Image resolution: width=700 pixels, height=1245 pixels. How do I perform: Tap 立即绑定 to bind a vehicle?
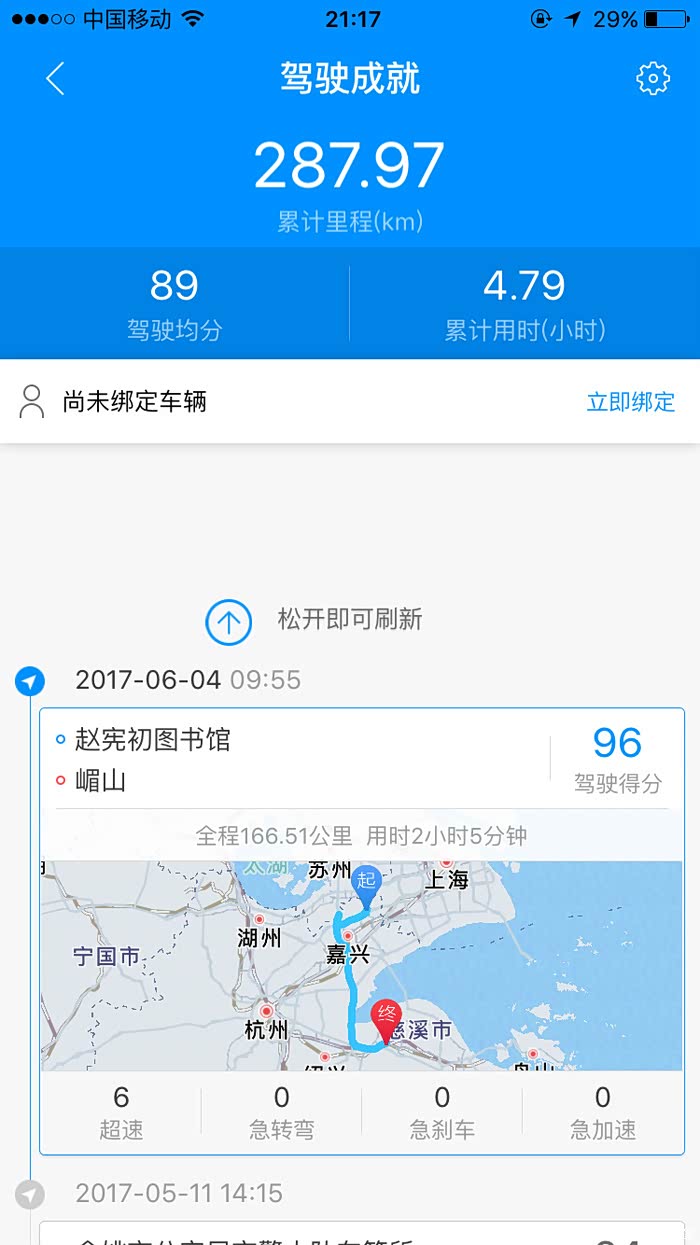point(630,402)
